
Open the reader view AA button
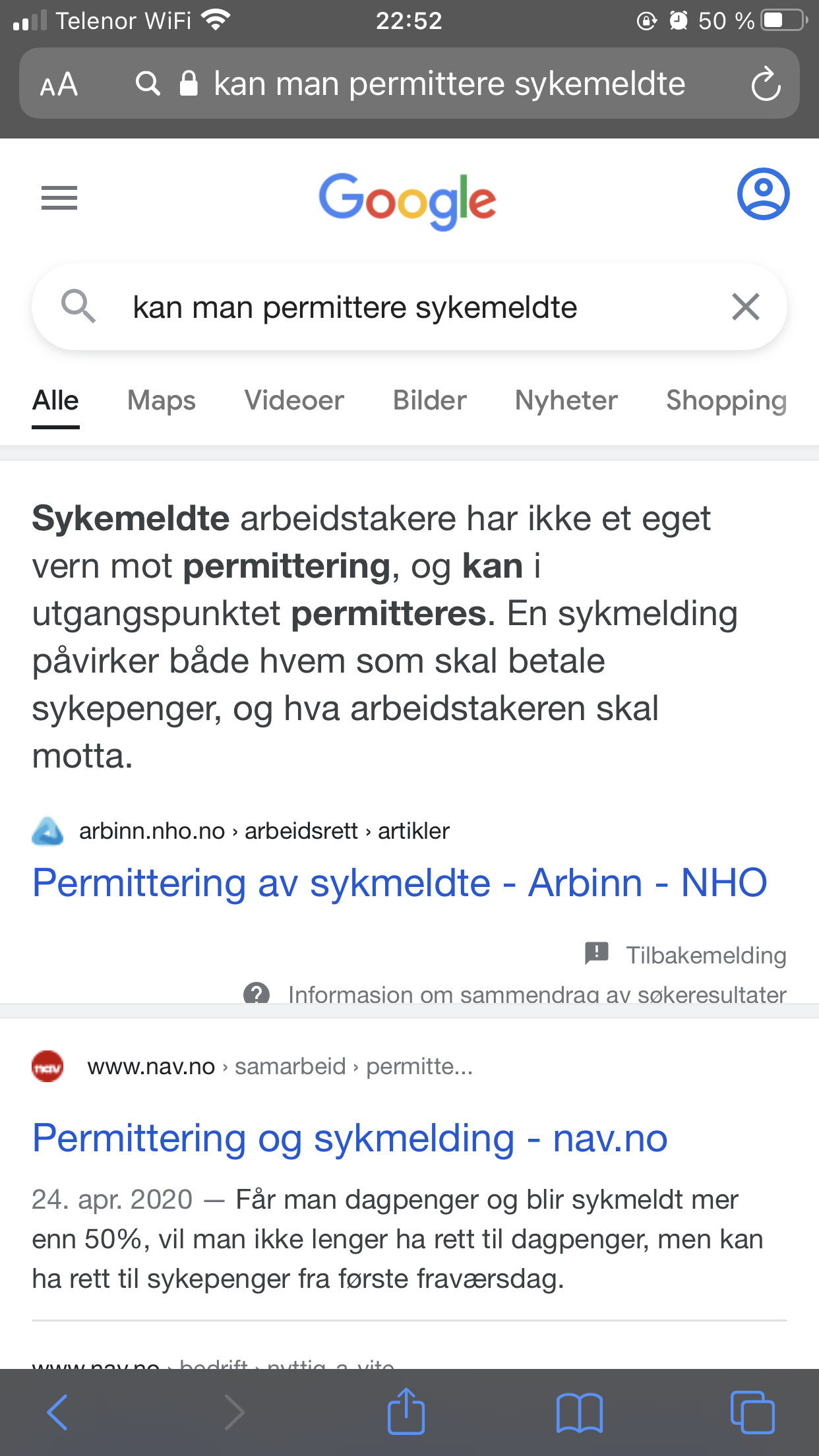click(x=59, y=84)
